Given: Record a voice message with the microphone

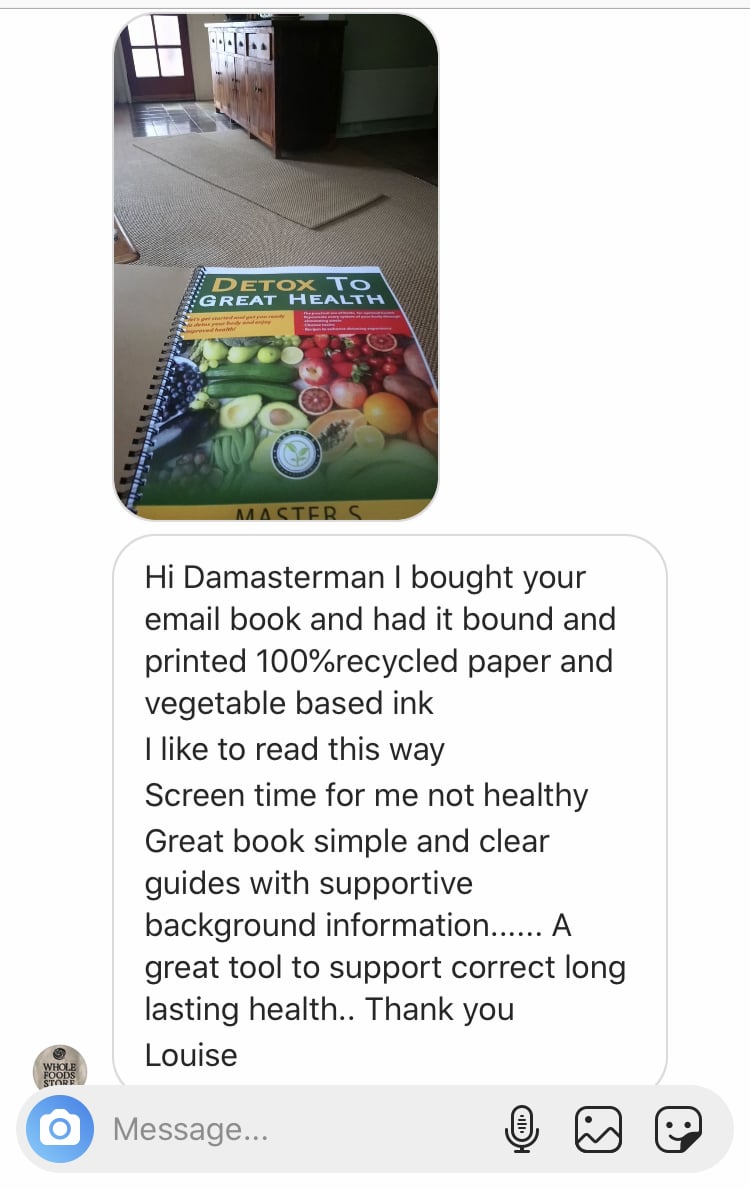Looking at the screenshot, I should (520, 1130).
